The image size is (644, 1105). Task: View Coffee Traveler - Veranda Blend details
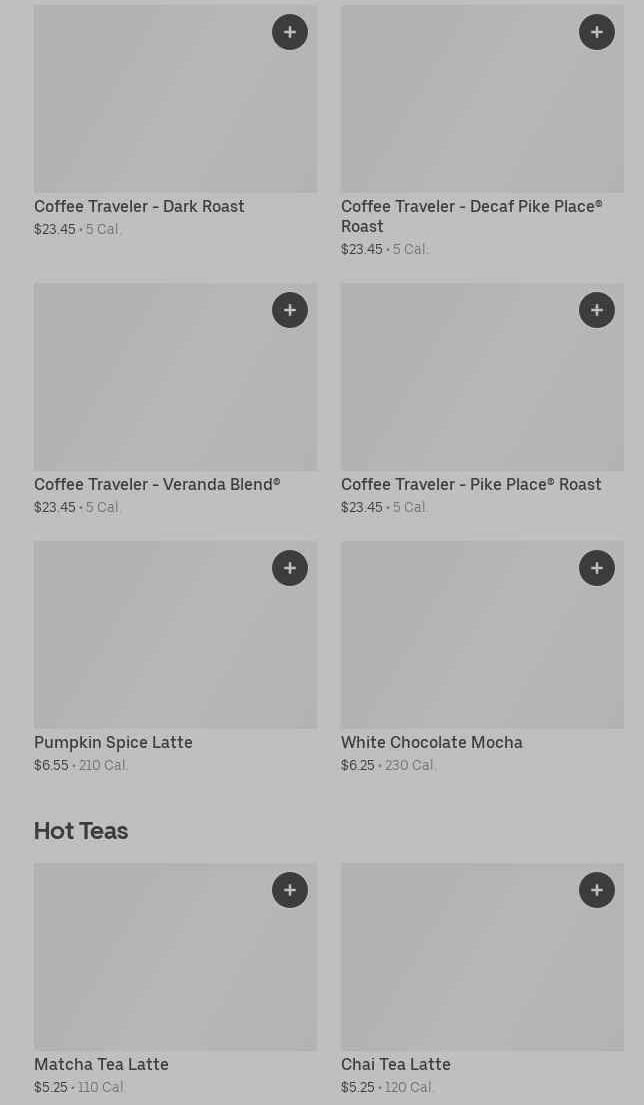157,485
